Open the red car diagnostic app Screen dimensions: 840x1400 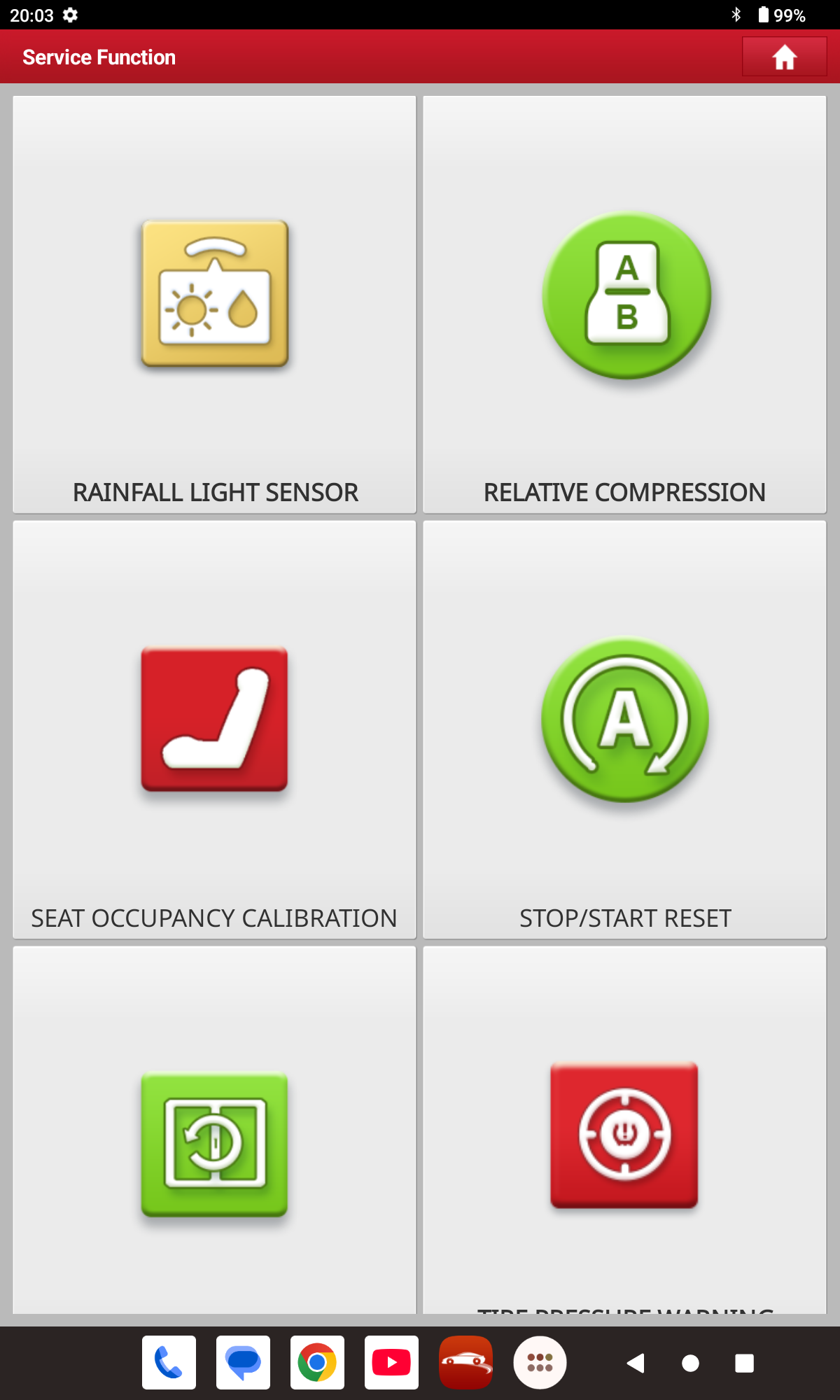click(465, 1362)
